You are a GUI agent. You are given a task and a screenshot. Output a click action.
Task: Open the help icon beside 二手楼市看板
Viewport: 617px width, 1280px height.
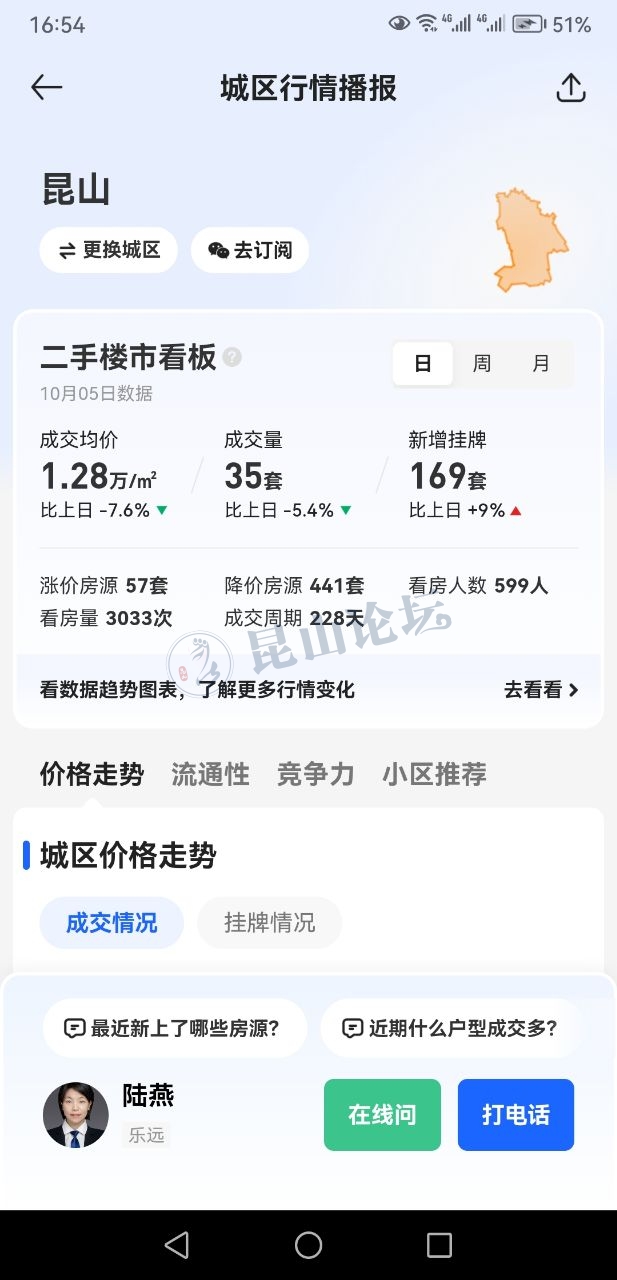click(232, 357)
